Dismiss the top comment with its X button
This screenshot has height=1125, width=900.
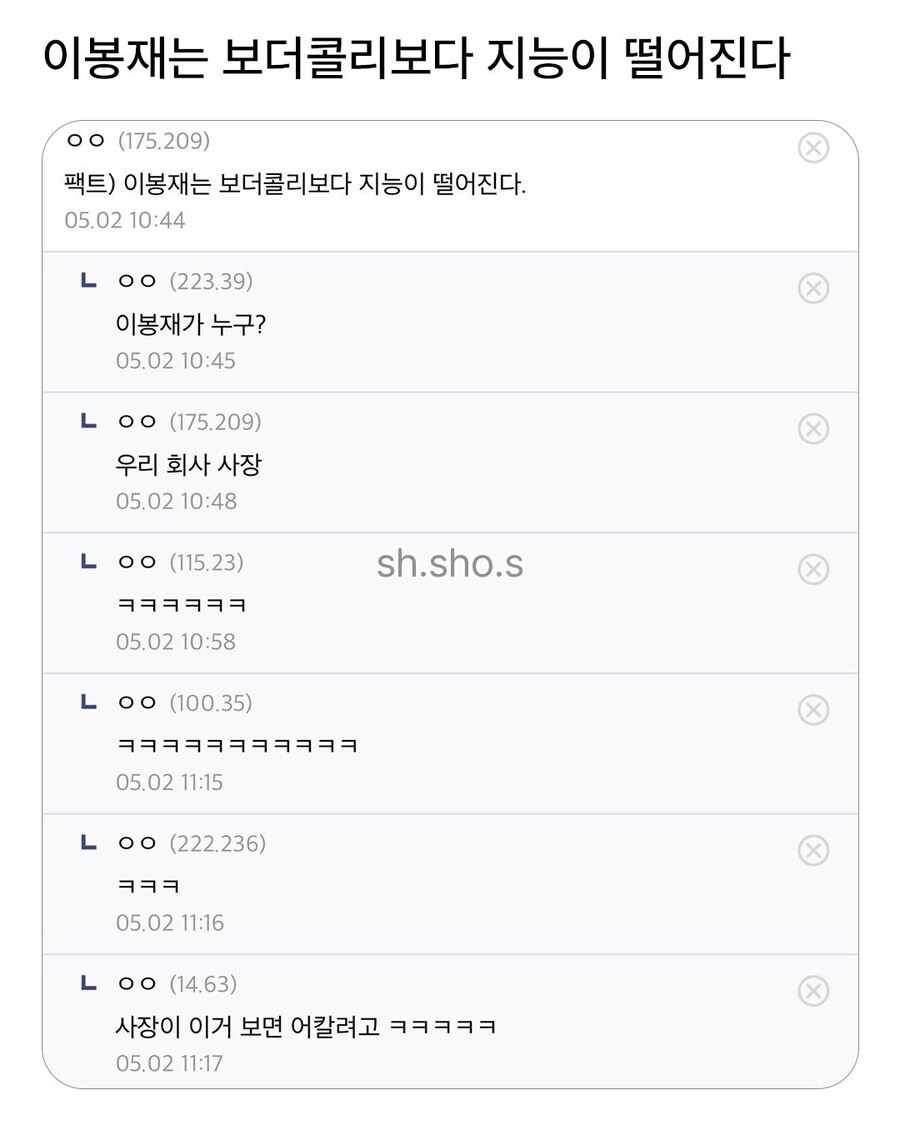point(813,148)
